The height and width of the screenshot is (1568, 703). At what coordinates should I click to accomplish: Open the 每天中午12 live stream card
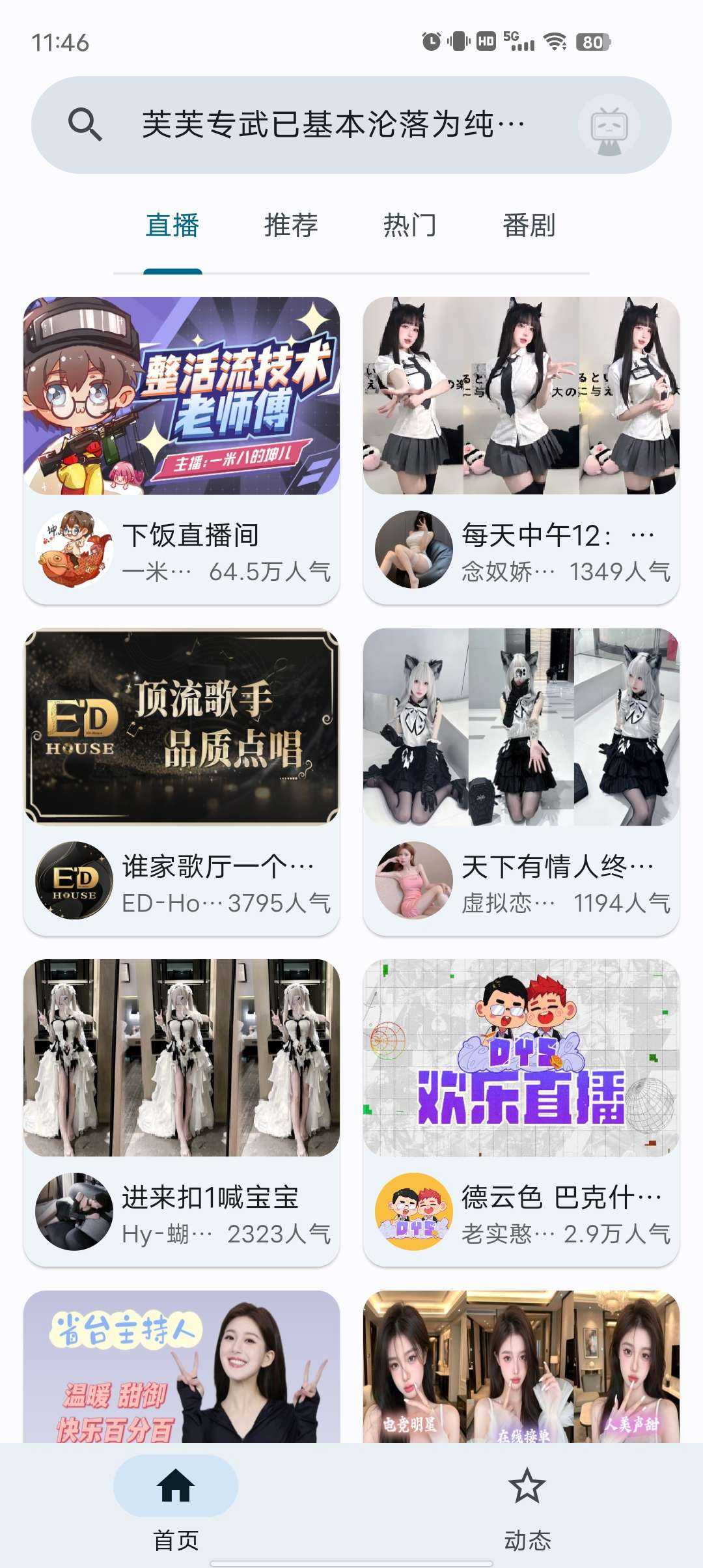coord(521,451)
